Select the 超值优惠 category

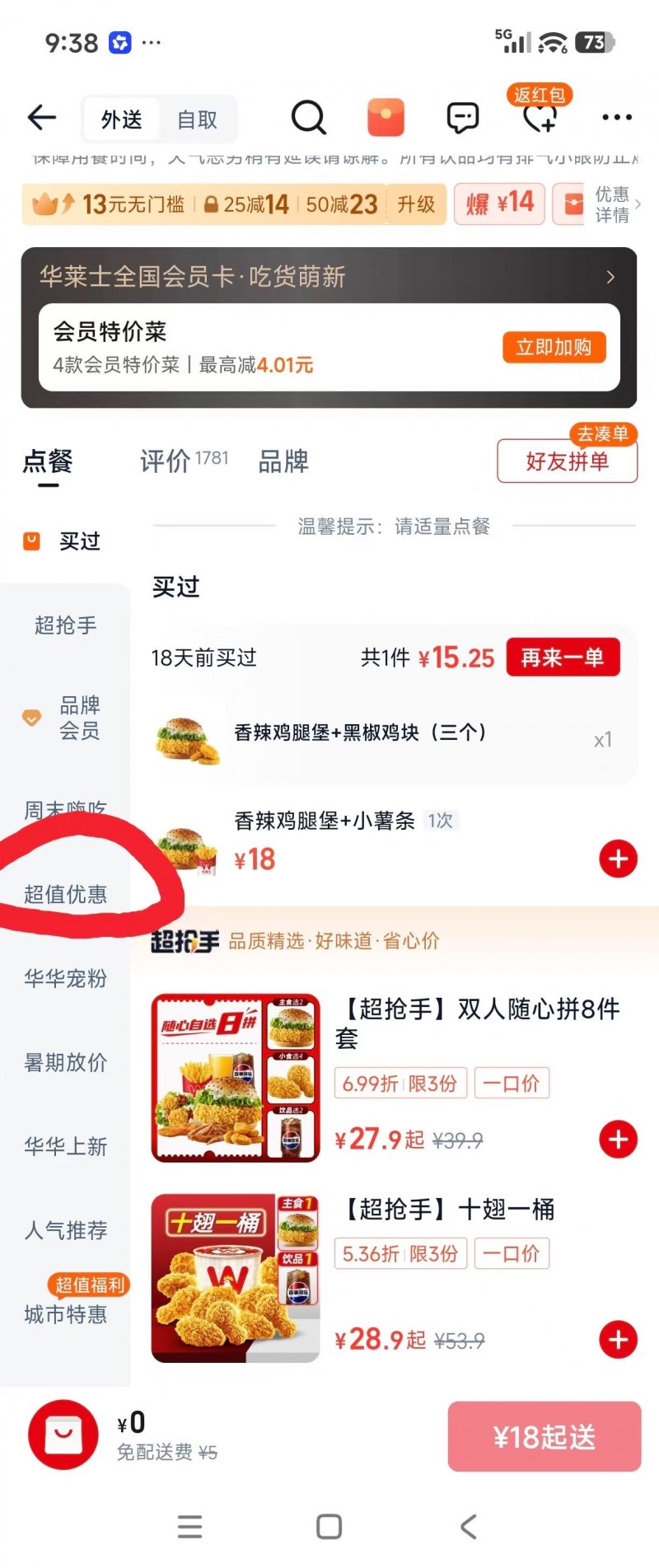point(65,894)
